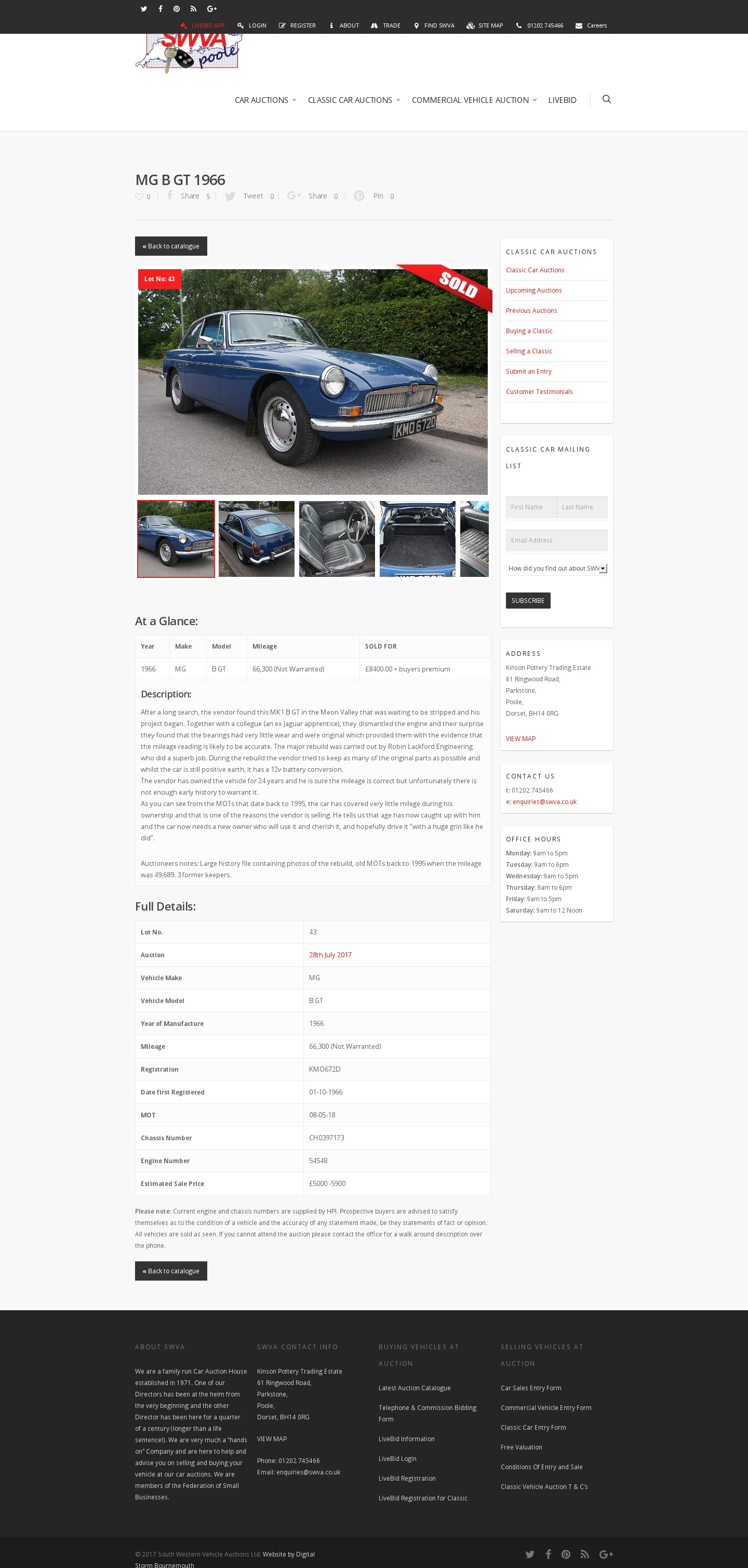Open the Submit an Entry link

(528, 371)
